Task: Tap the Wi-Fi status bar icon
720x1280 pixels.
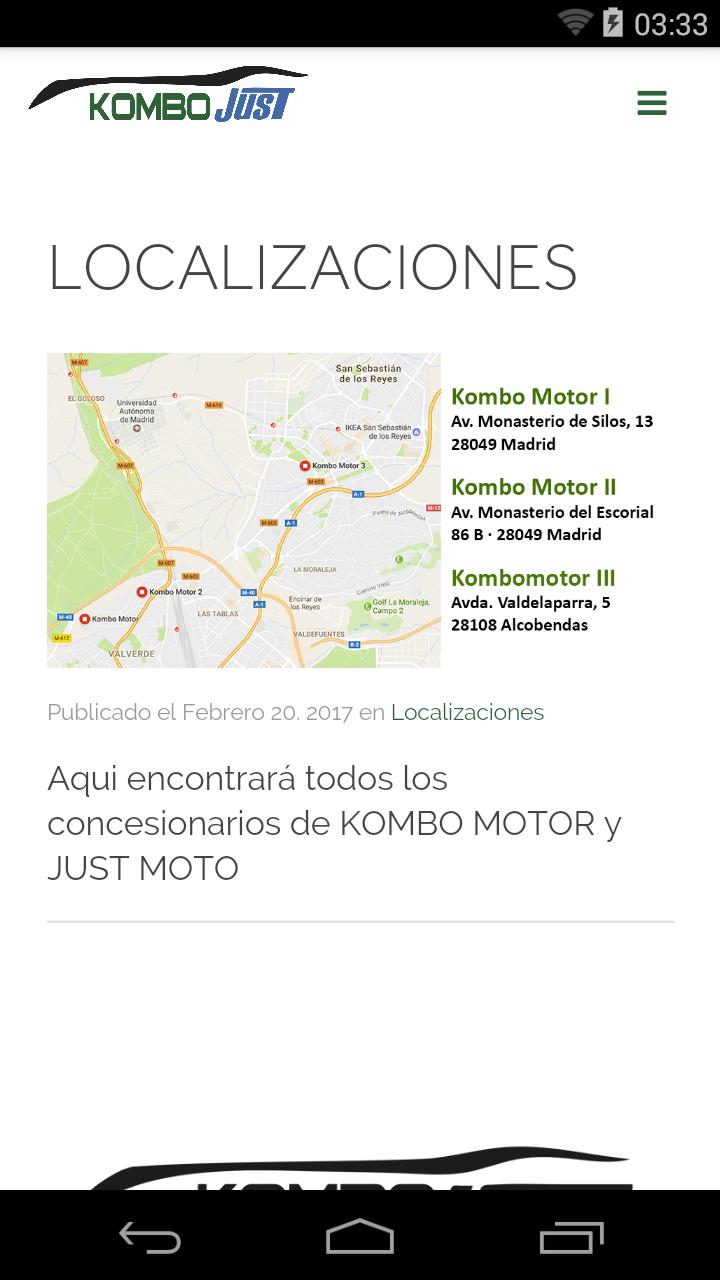Action: click(x=573, y=22)
